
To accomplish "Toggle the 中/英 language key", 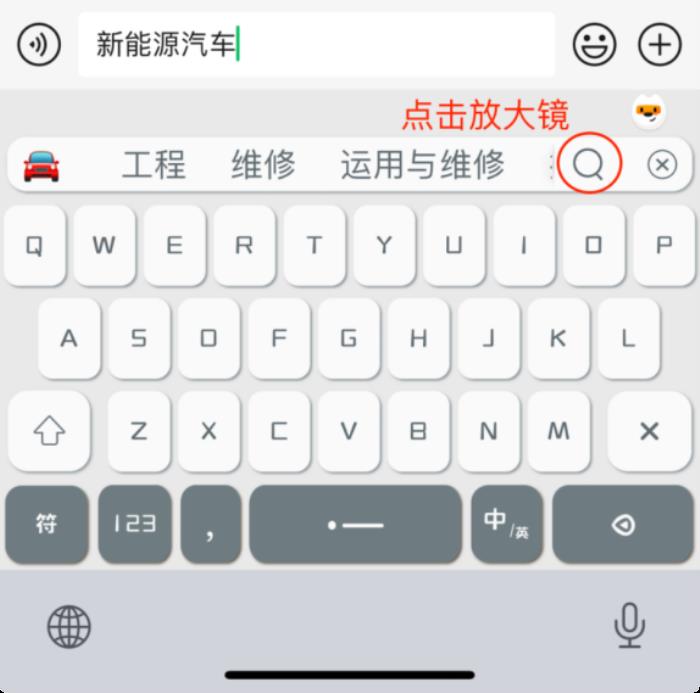I will pyautogui.click(x=506, y=524).
